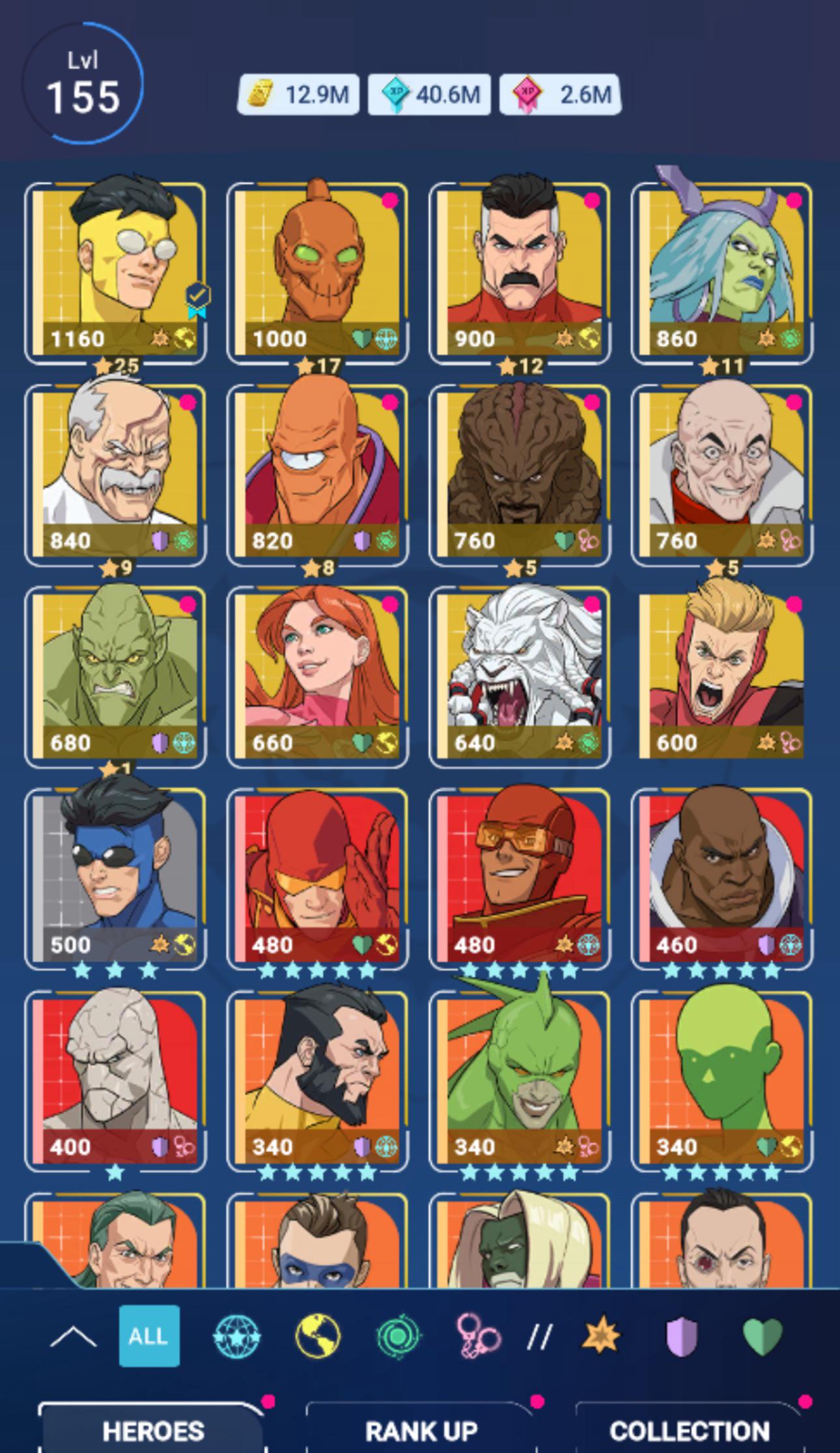Filter heroes by the green rings faction
The width and height of the screenshot is (840, 1453).
point(398,1336)
